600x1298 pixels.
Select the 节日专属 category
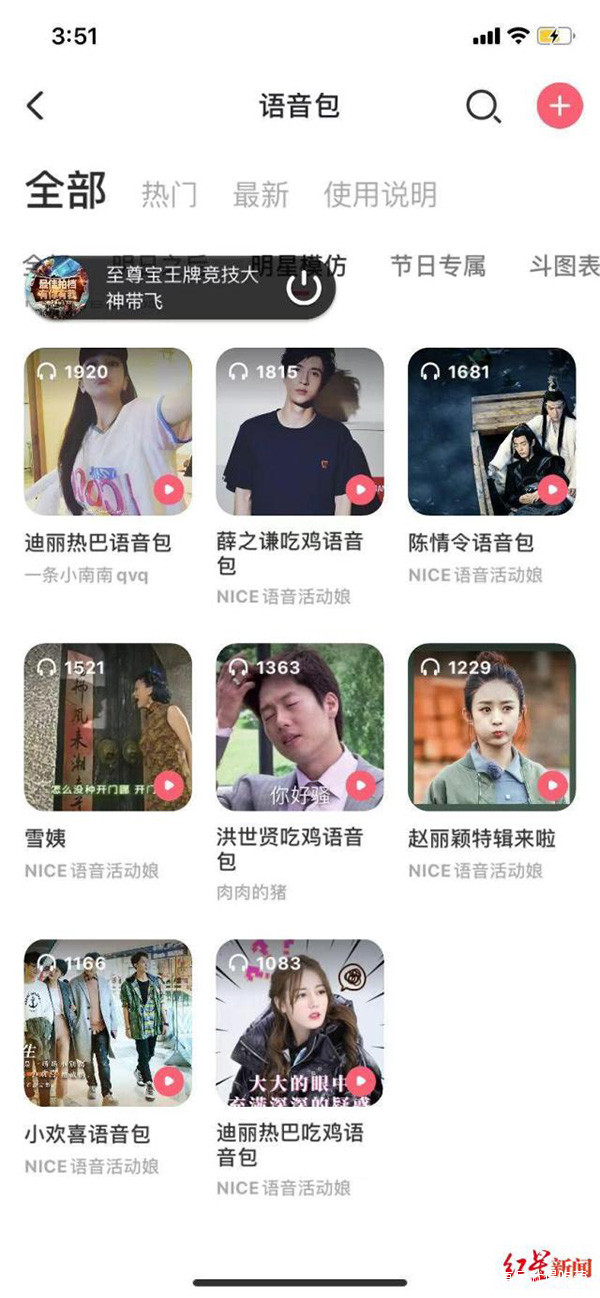click(438, 266)
